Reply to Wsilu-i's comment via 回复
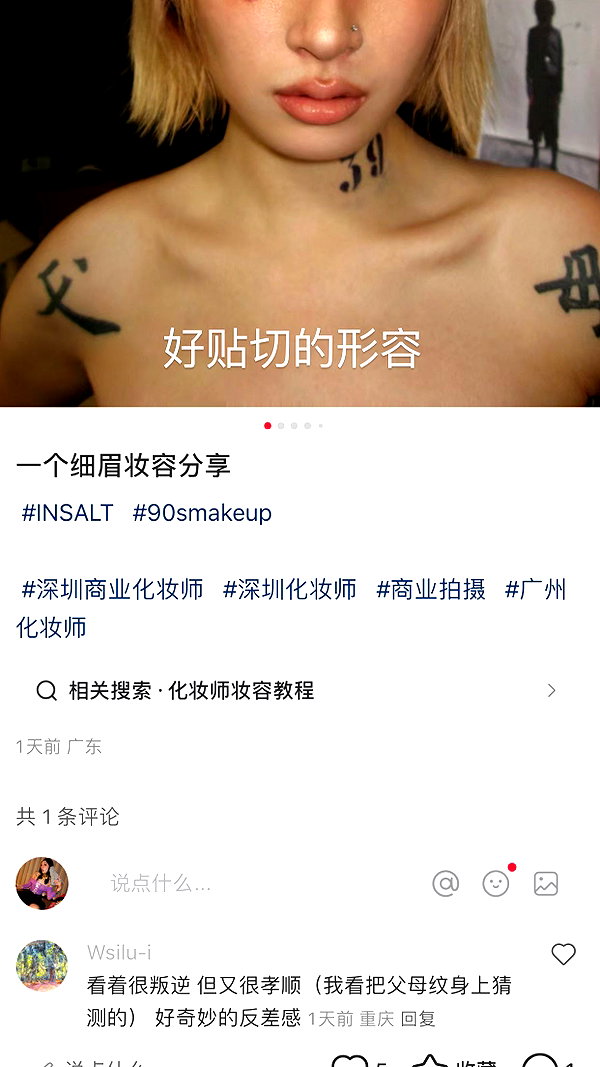This screenshot has width=600, height=1067. click(418, 1019)
